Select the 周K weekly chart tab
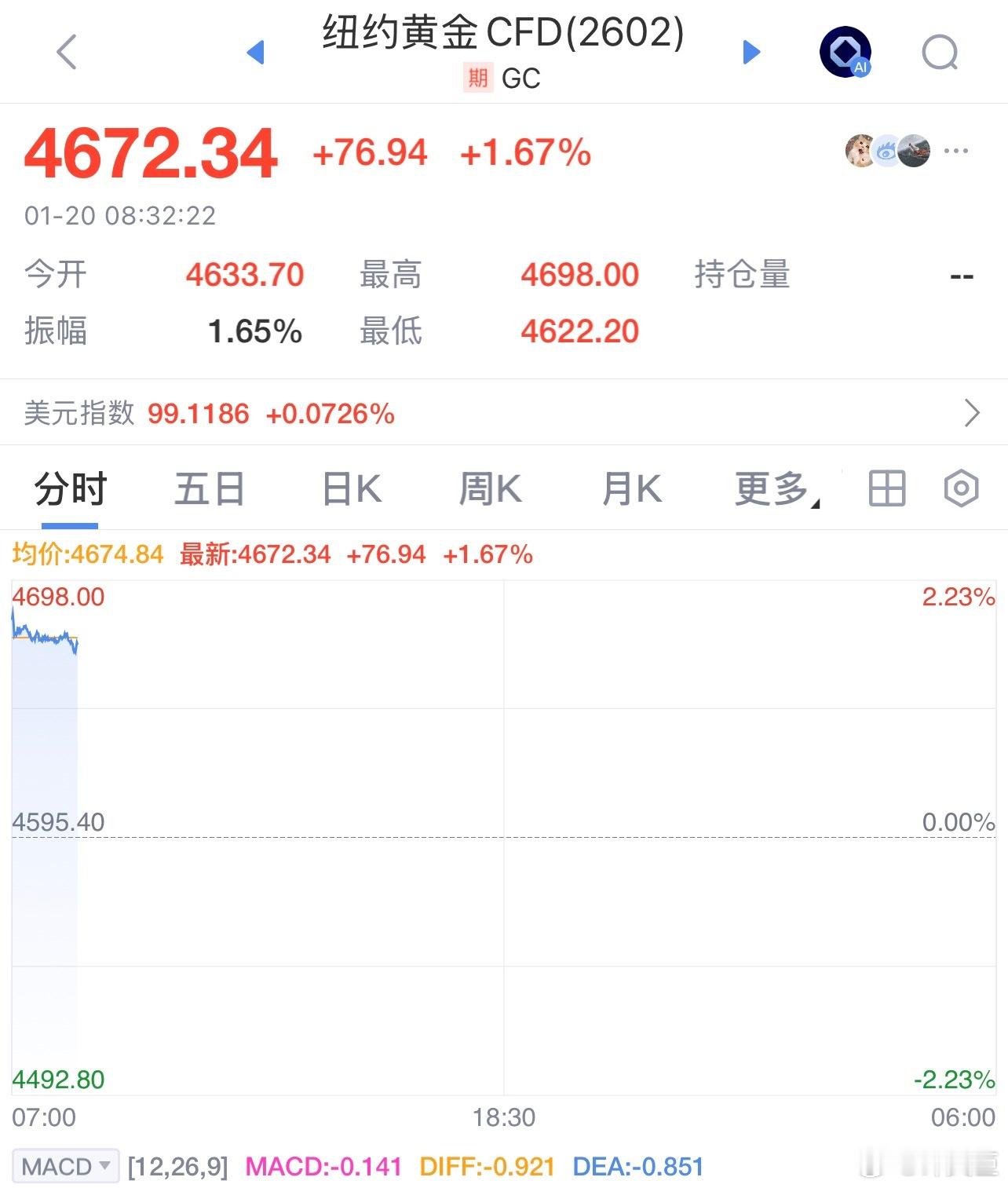The height and width of the screenshot is (1188, 1008). pos(491,488)
